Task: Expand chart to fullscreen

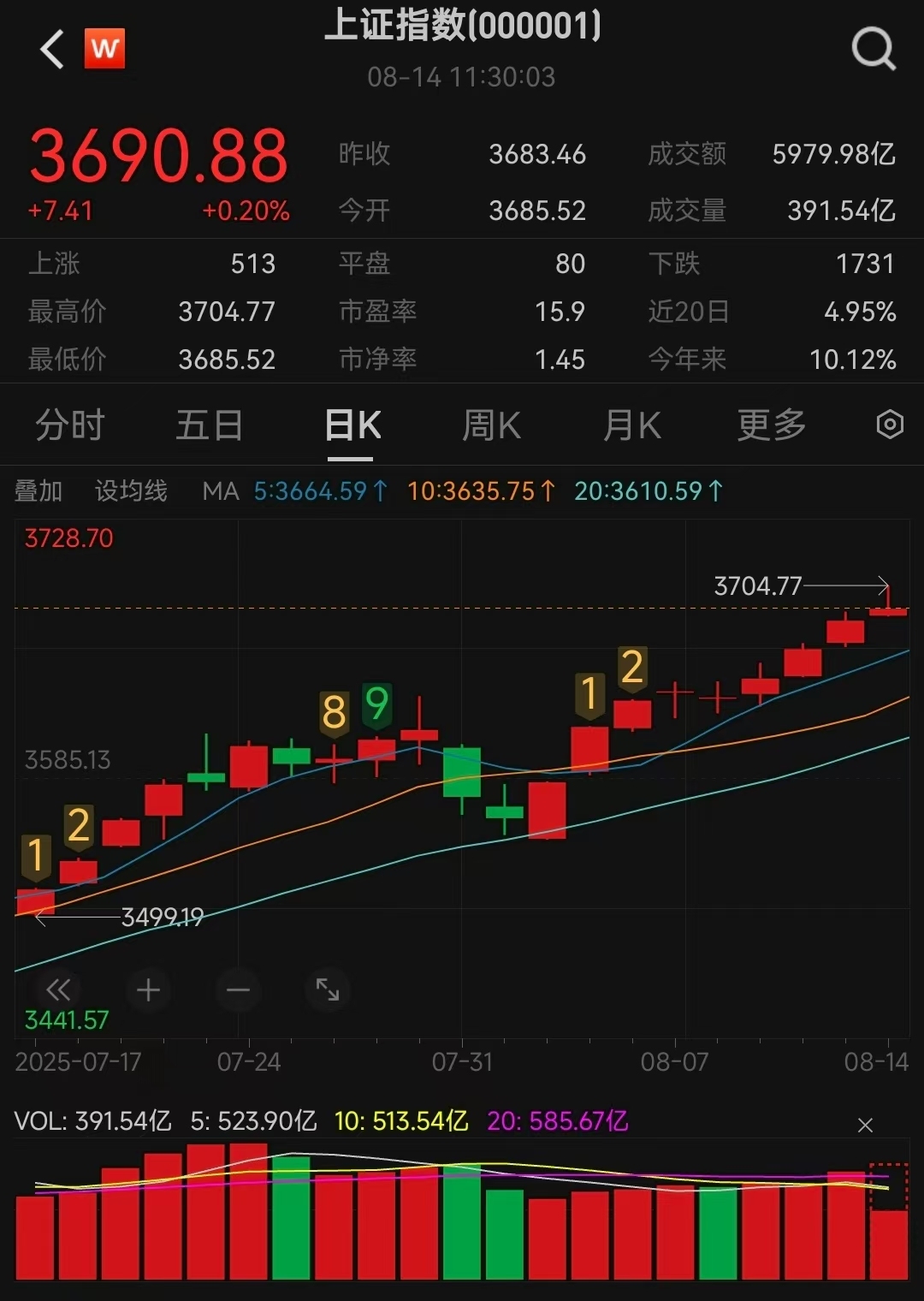Action: tap(328, 989)
